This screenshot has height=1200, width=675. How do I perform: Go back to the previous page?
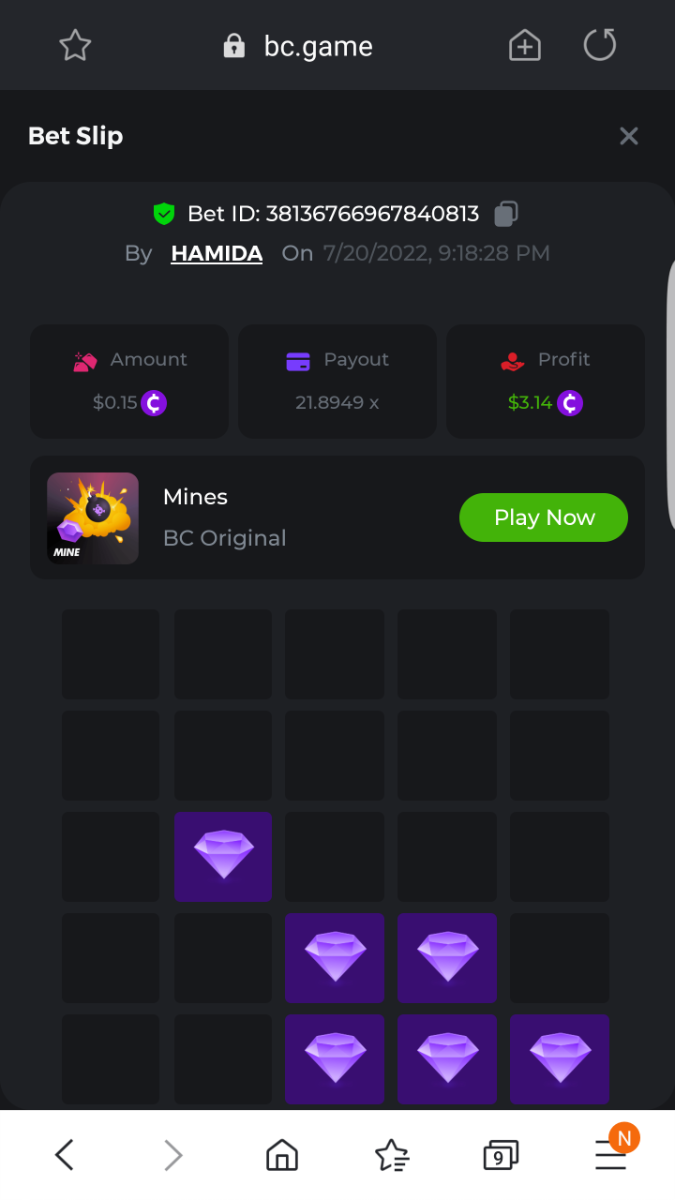64,1155
